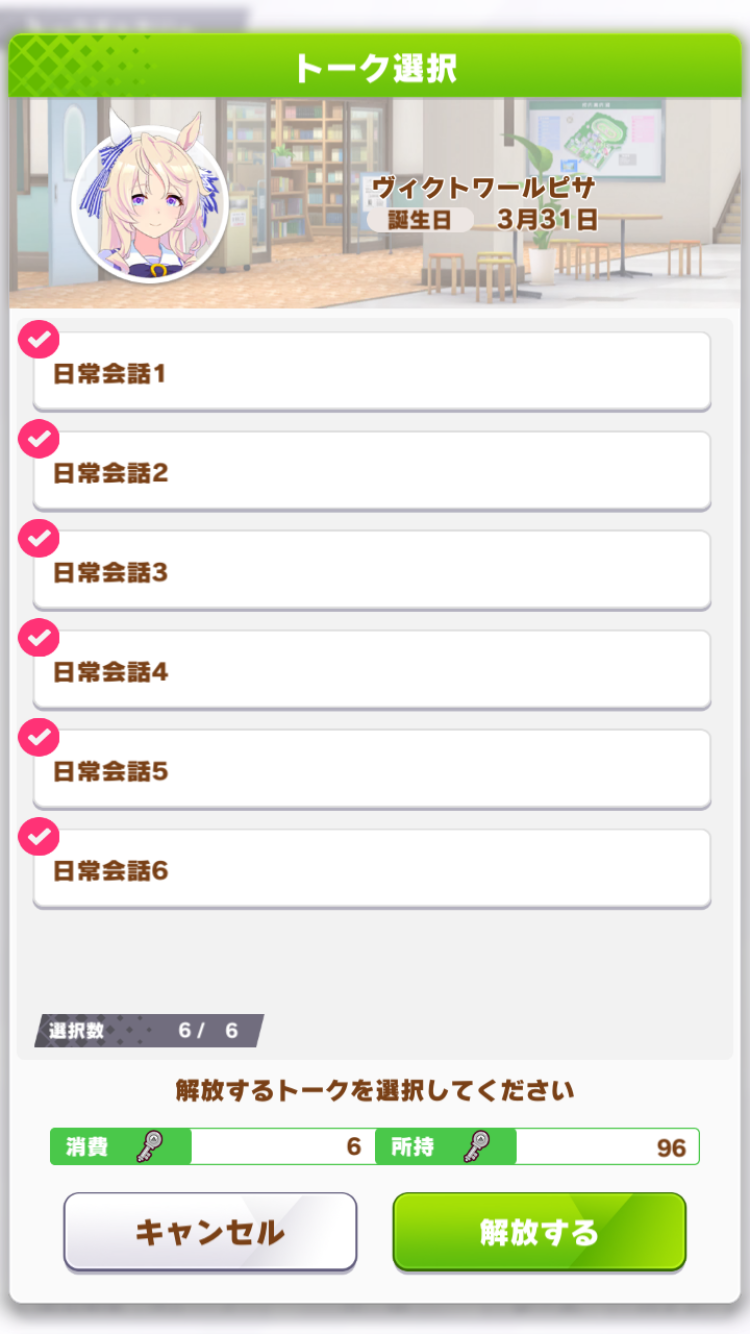Toggle 日常会話6 selection off
The image size is (750, 1334).
372,869
